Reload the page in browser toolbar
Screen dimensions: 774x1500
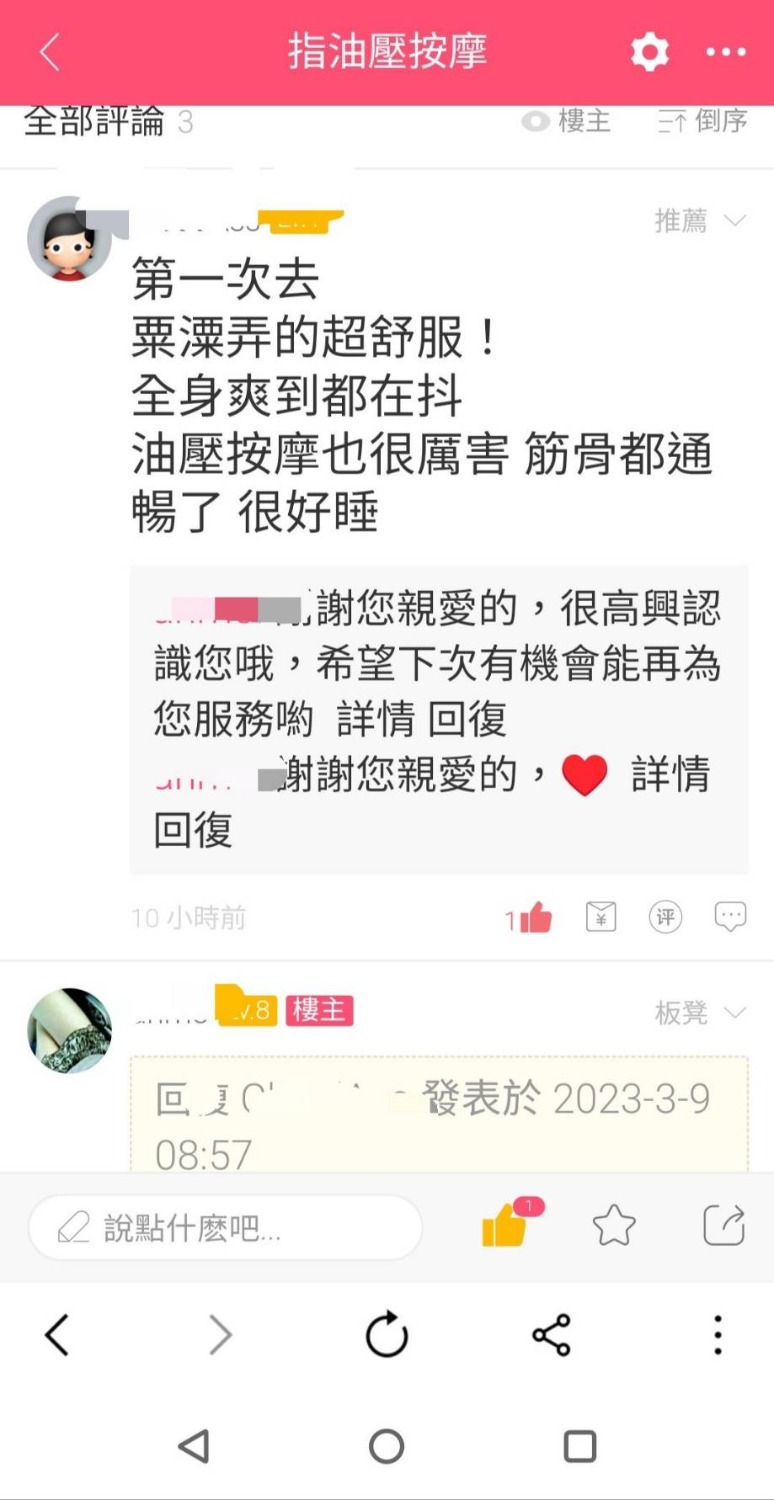387,1335
